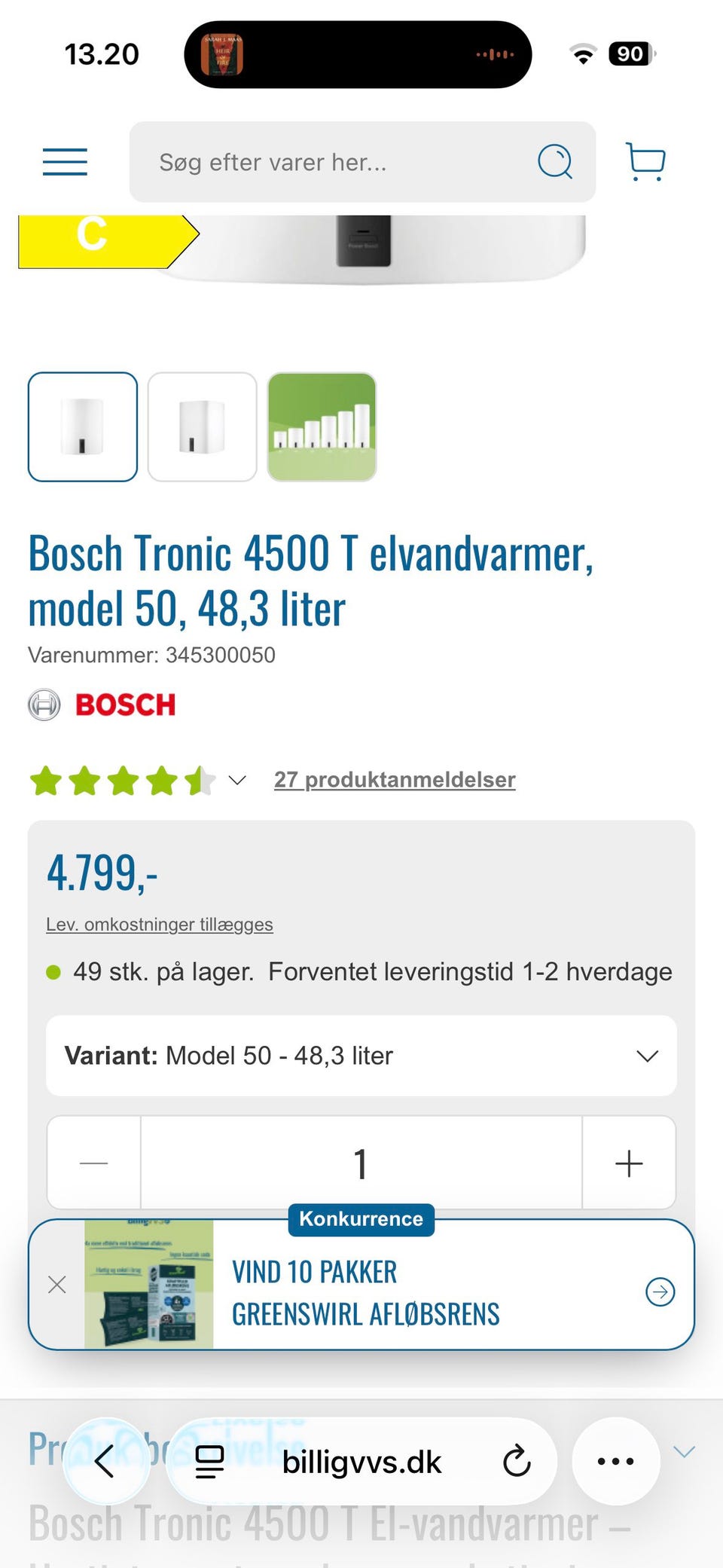This screenshot has width=723, height=1568.
Task: Select the first product thumbnail
Action: coord(83,426)
